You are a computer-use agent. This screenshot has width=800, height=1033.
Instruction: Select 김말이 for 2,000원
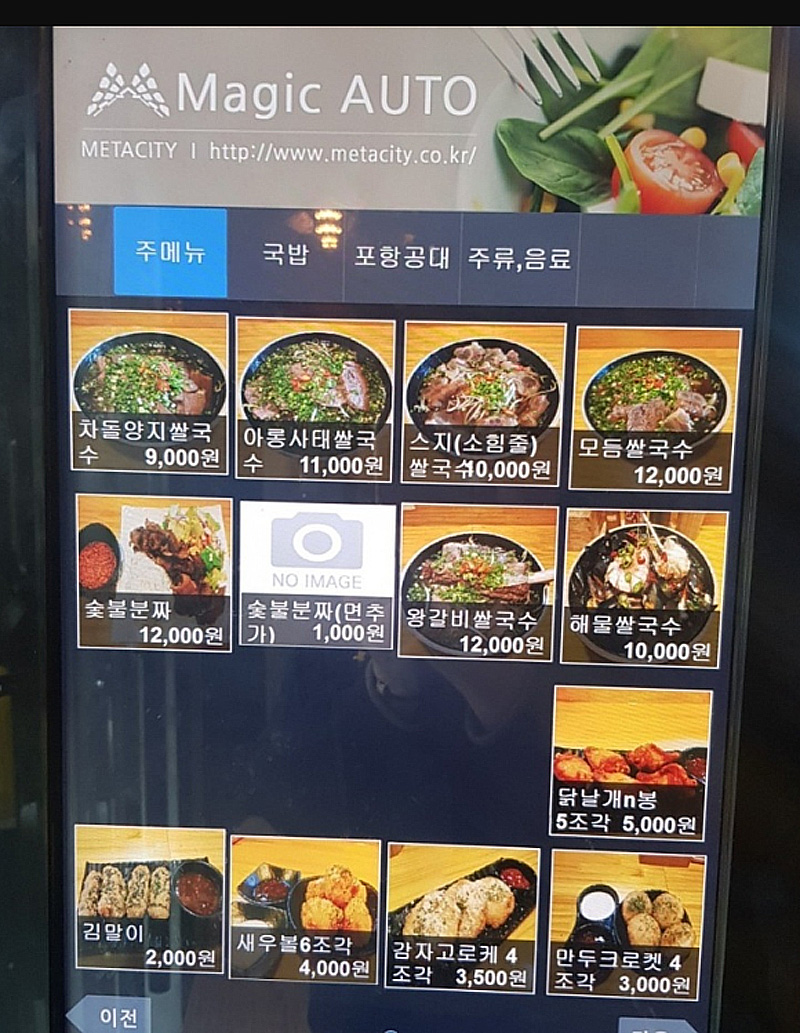(x=150, y=899)
